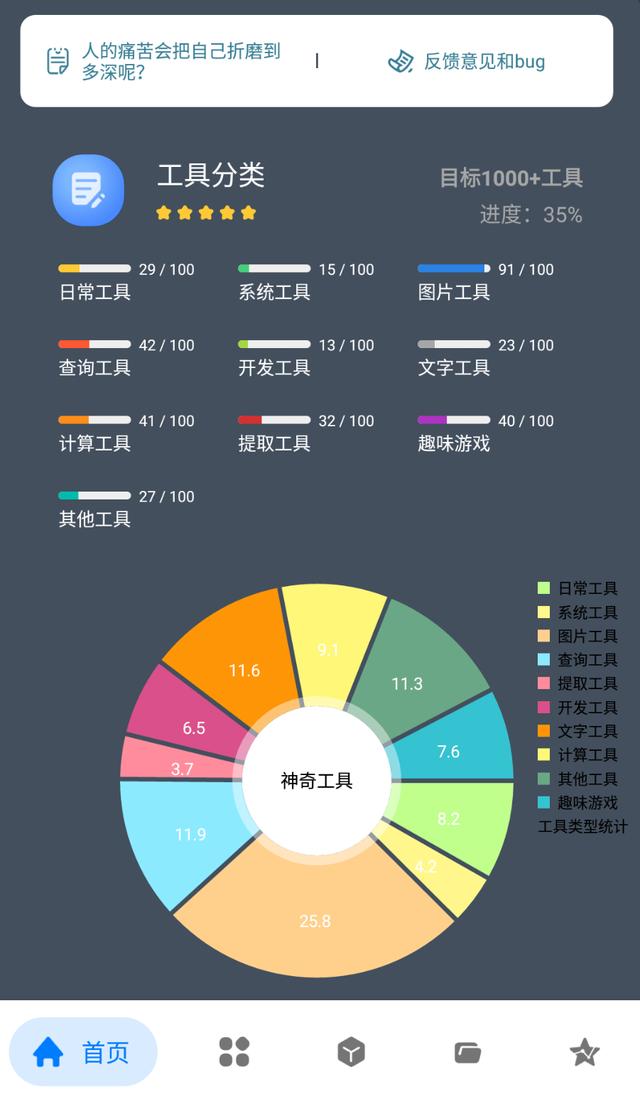The width and height of the screenshot is (640, 1099).
Task: Open the 趣味游戏 category
Action: pos(486,434)
